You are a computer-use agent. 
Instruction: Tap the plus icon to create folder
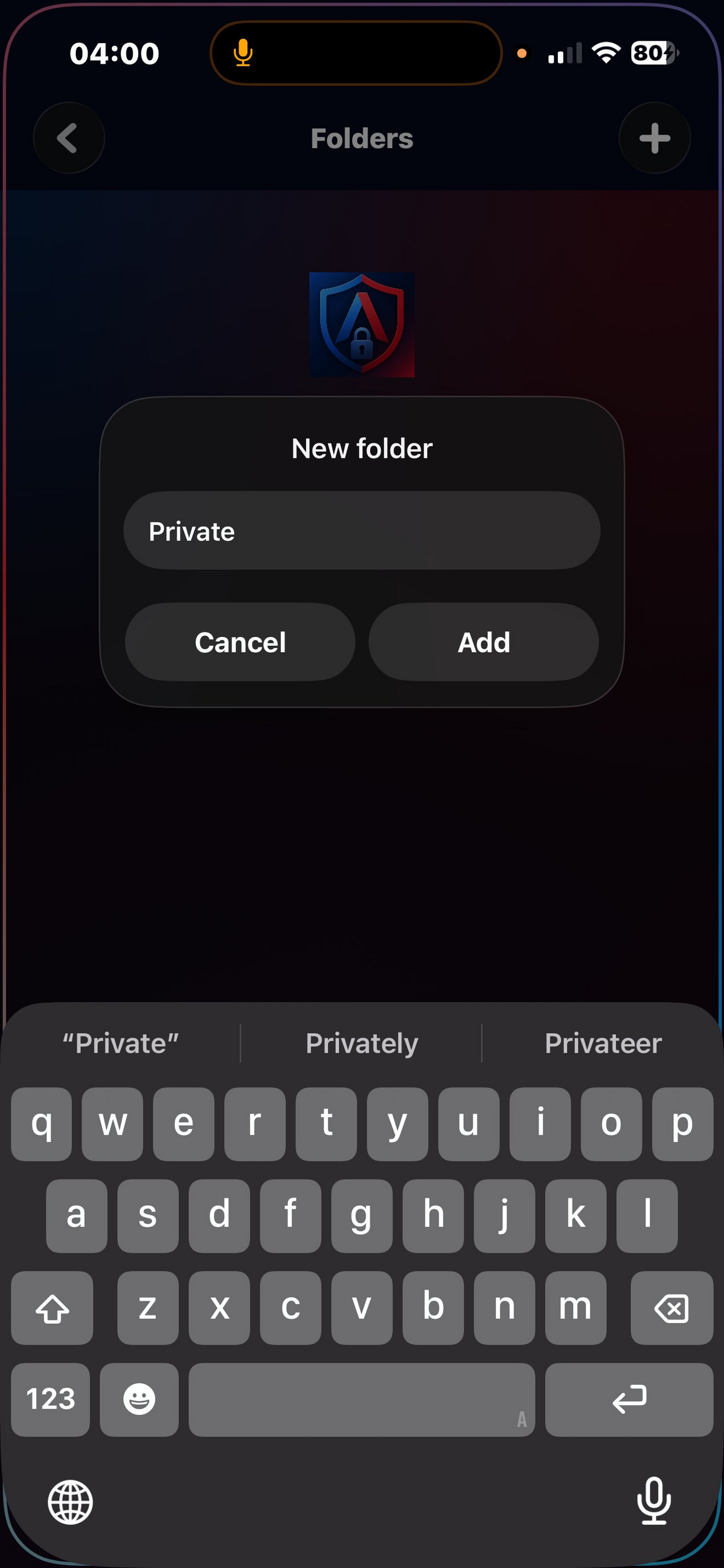(x=655, y=138)
